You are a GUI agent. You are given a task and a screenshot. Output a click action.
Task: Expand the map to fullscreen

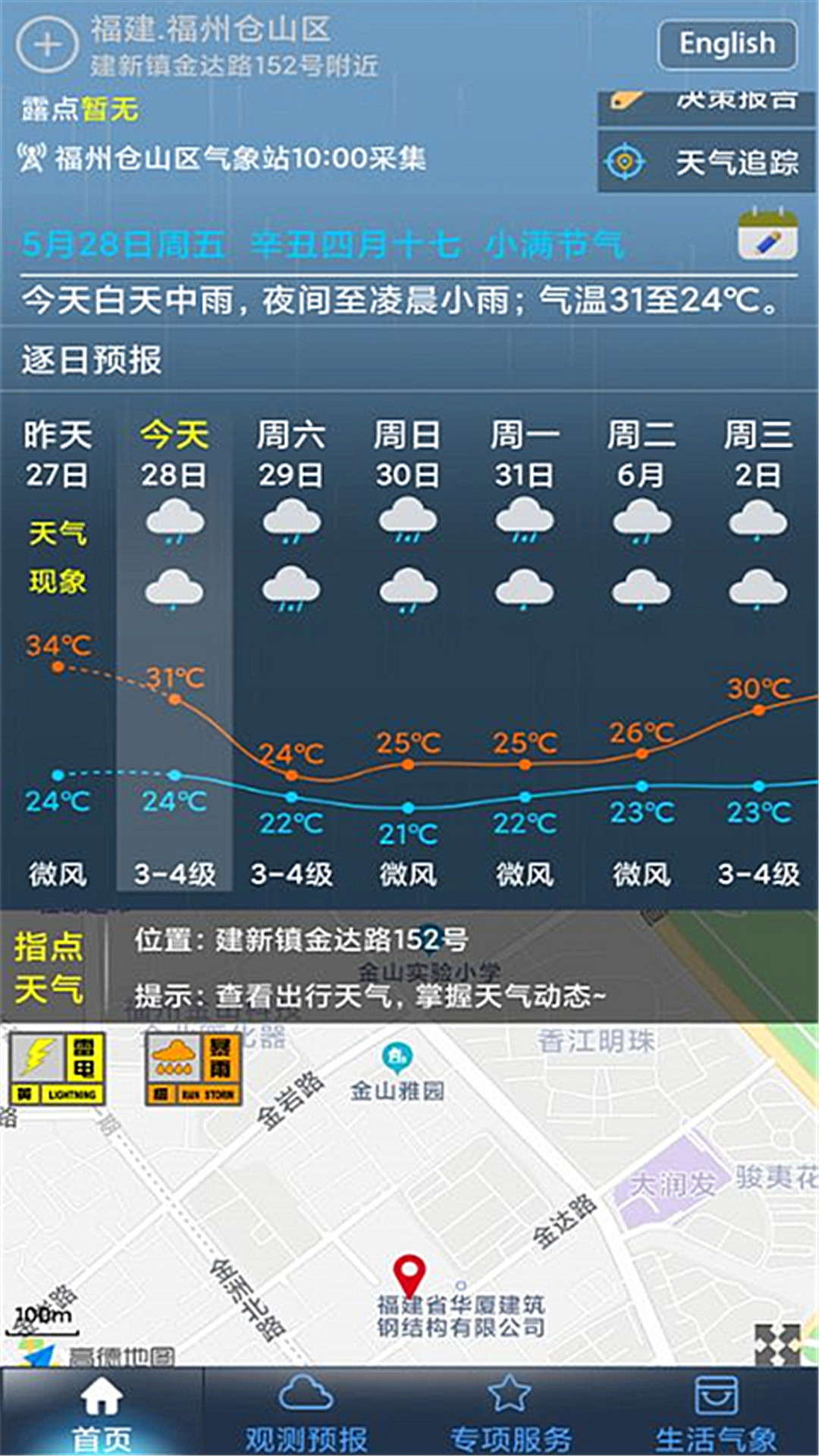[x=777, y=1346]
